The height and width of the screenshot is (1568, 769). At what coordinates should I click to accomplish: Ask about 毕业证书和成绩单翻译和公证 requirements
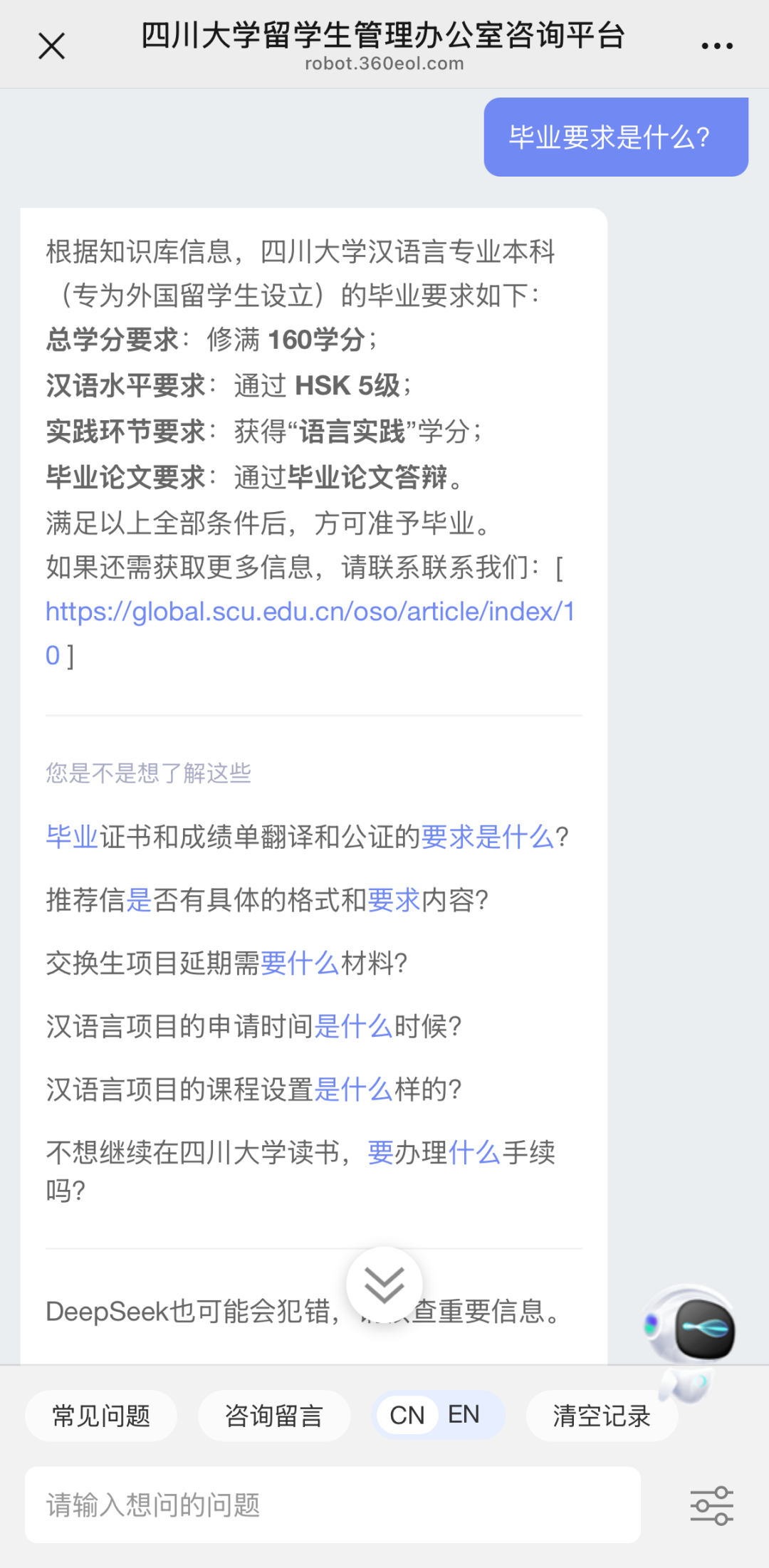pyautogui.click(x=306, y=837)
